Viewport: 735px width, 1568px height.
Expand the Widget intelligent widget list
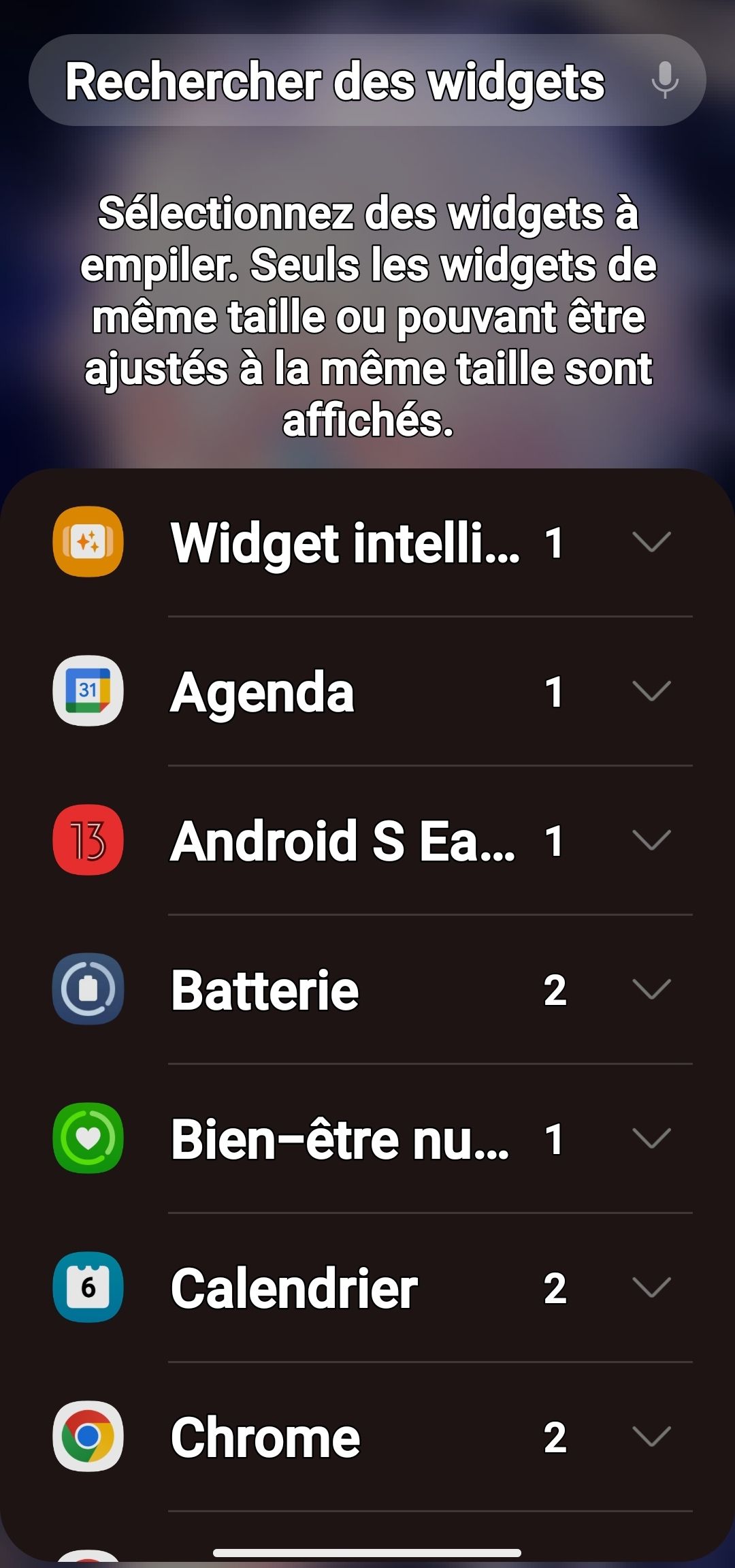(651, 543)
